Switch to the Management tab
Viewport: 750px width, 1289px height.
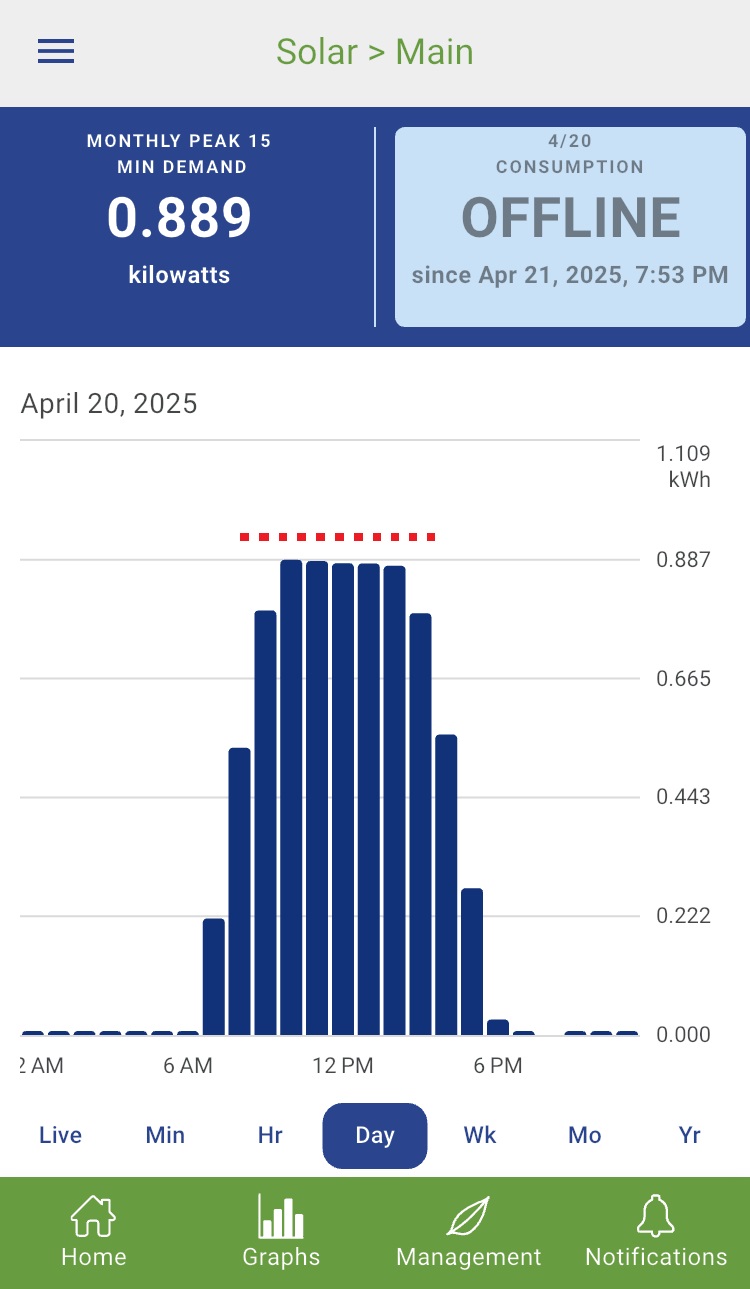(x=469, y=1233)
